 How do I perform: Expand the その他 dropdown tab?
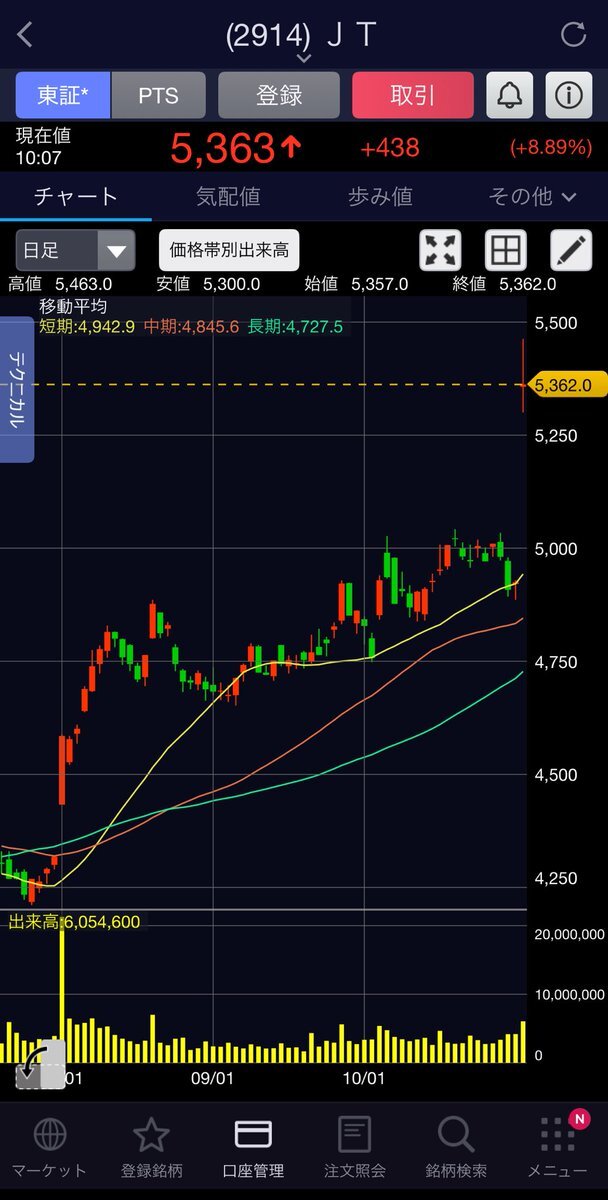[532, 197]
